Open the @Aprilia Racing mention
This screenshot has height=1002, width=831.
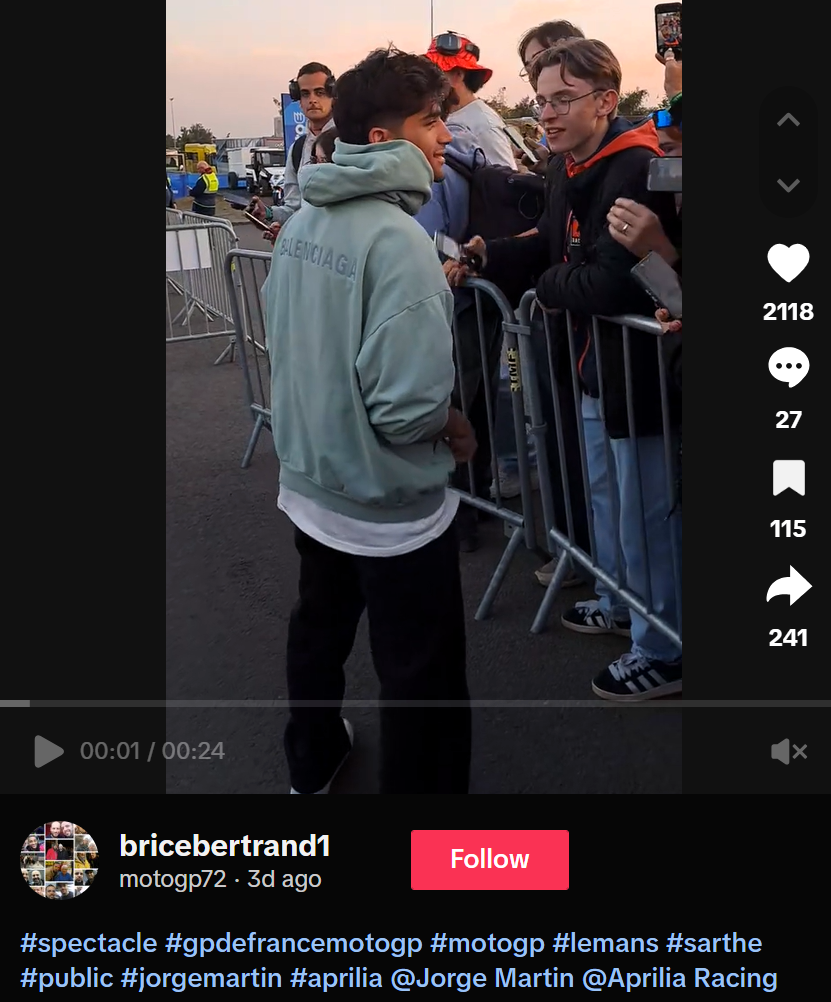tap(676, 979)
